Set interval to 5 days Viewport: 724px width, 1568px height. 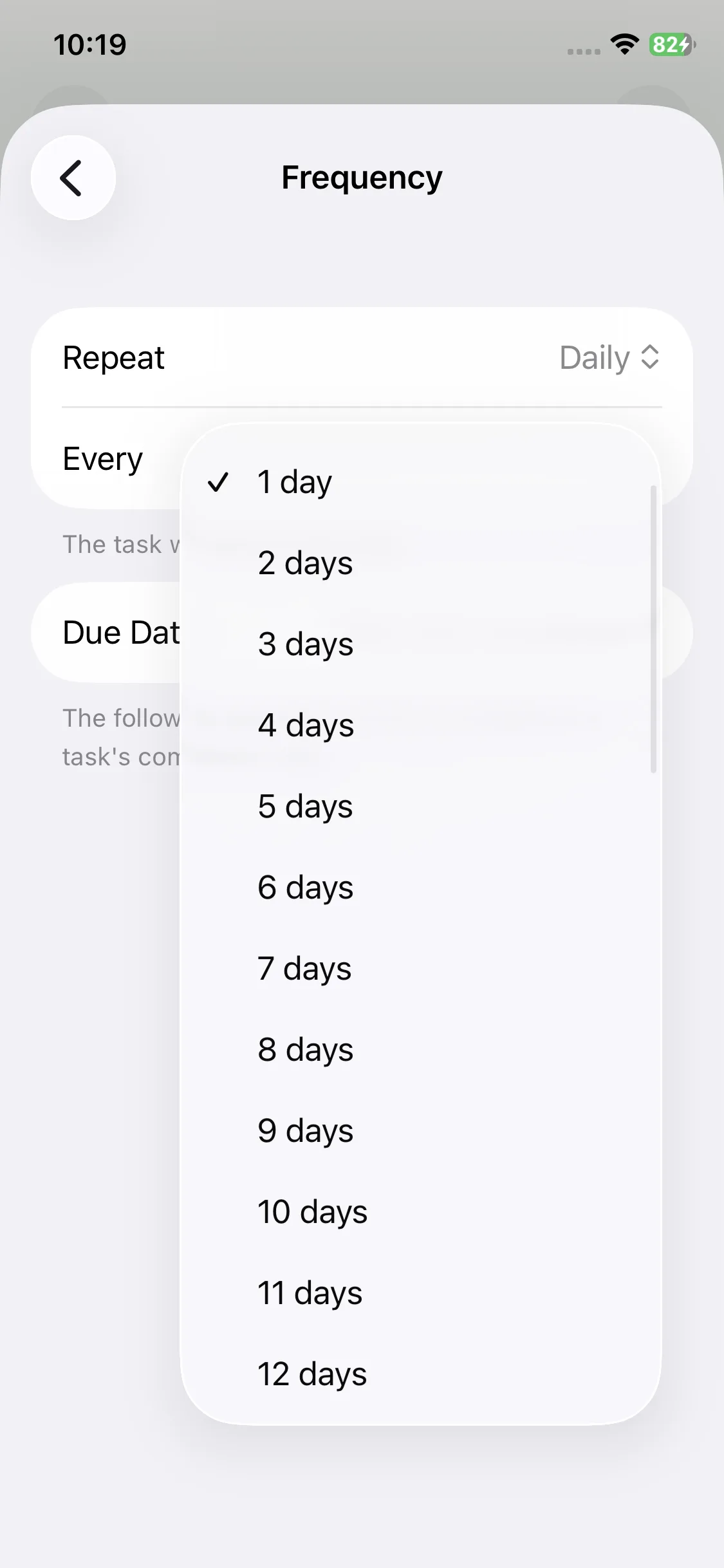(421, 806)
